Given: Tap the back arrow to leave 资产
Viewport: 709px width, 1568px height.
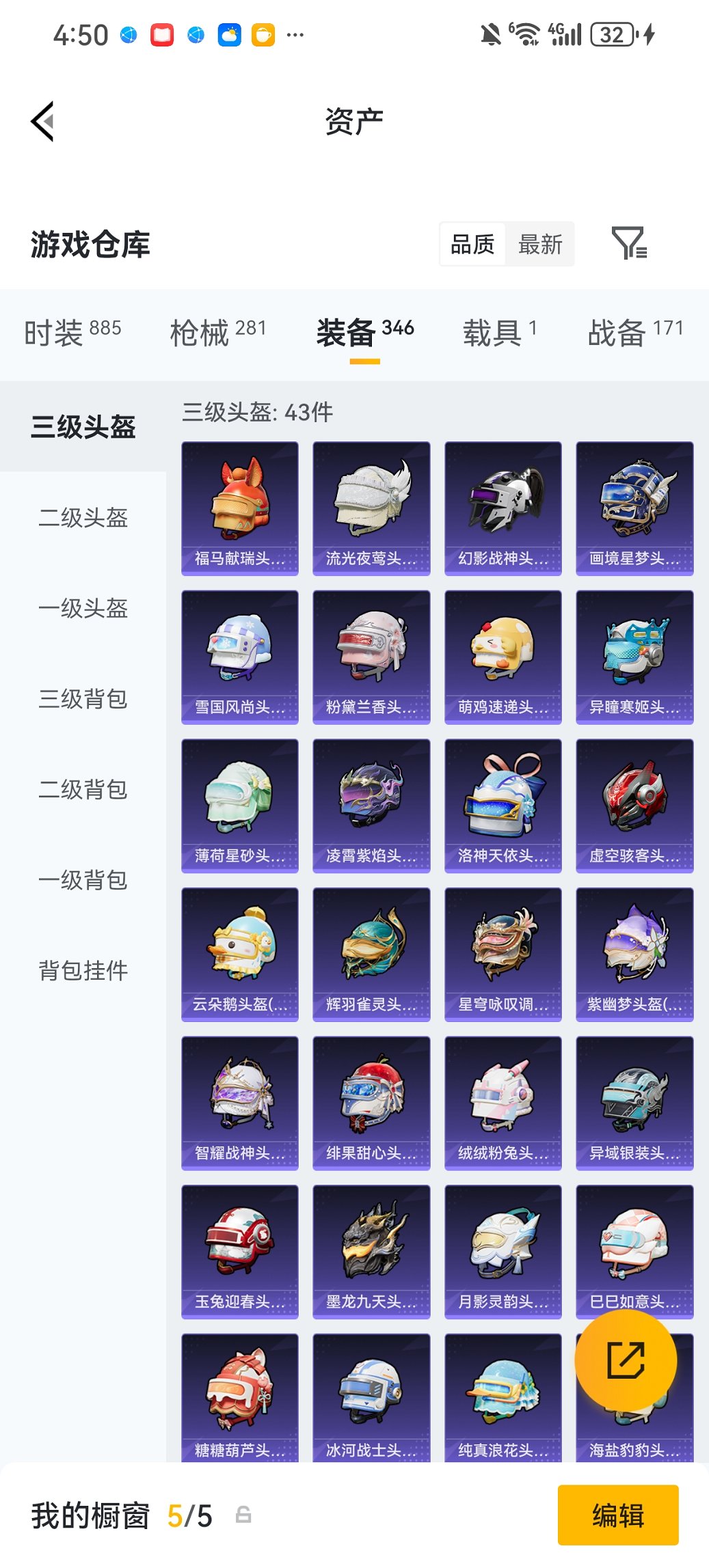Looking at the screenshot, I should (42, 120).
